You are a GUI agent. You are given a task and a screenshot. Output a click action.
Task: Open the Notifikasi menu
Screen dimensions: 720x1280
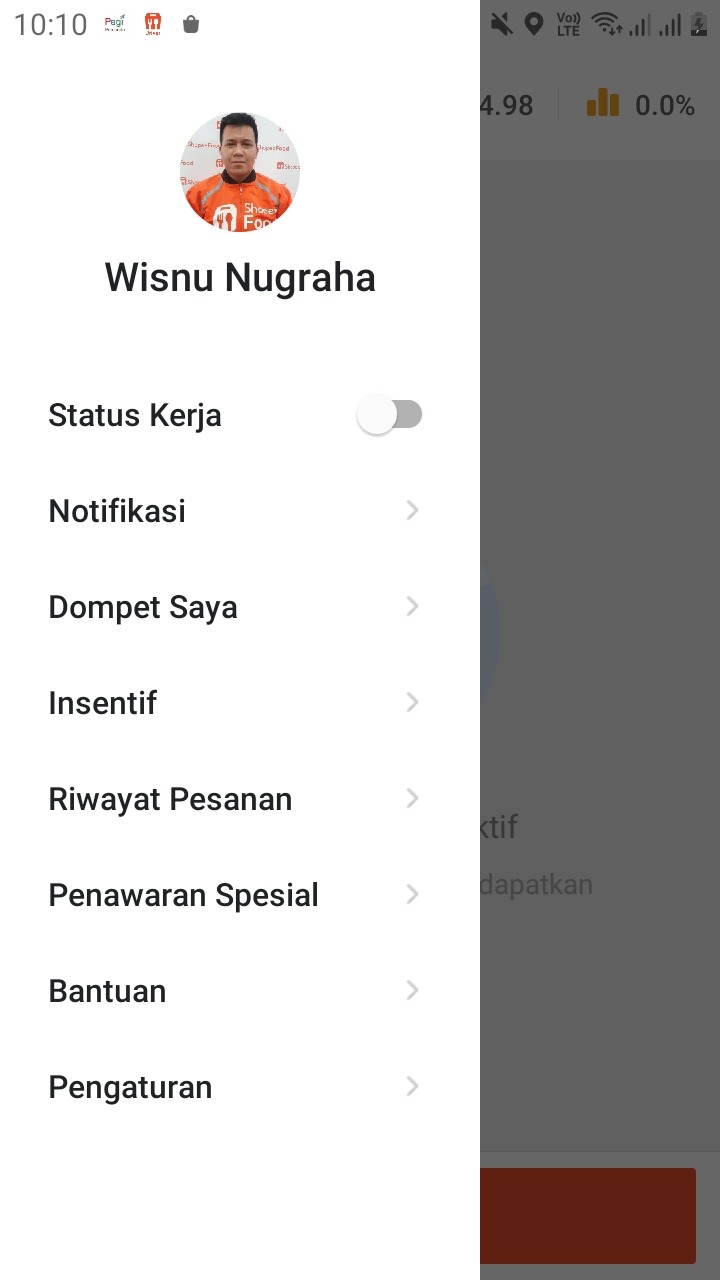coord(235,511)
